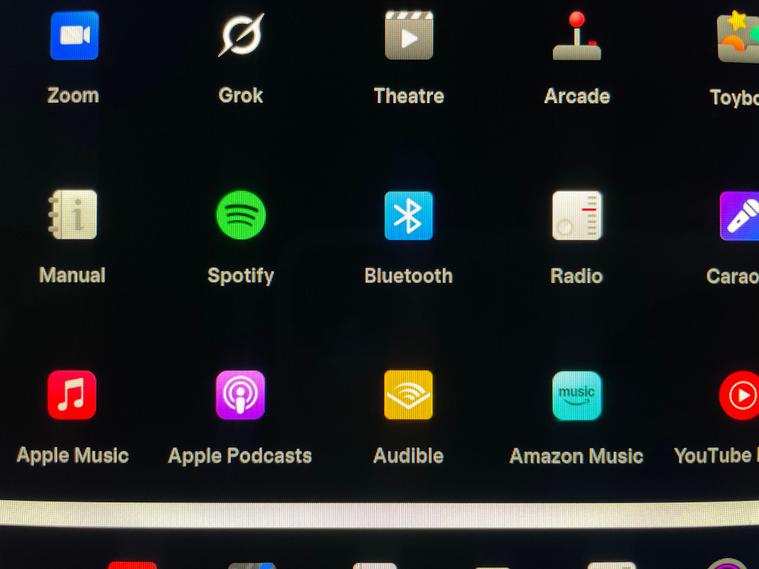Open the Bluetooth app
Screen dimensions: 759x569
pos(409,215)
